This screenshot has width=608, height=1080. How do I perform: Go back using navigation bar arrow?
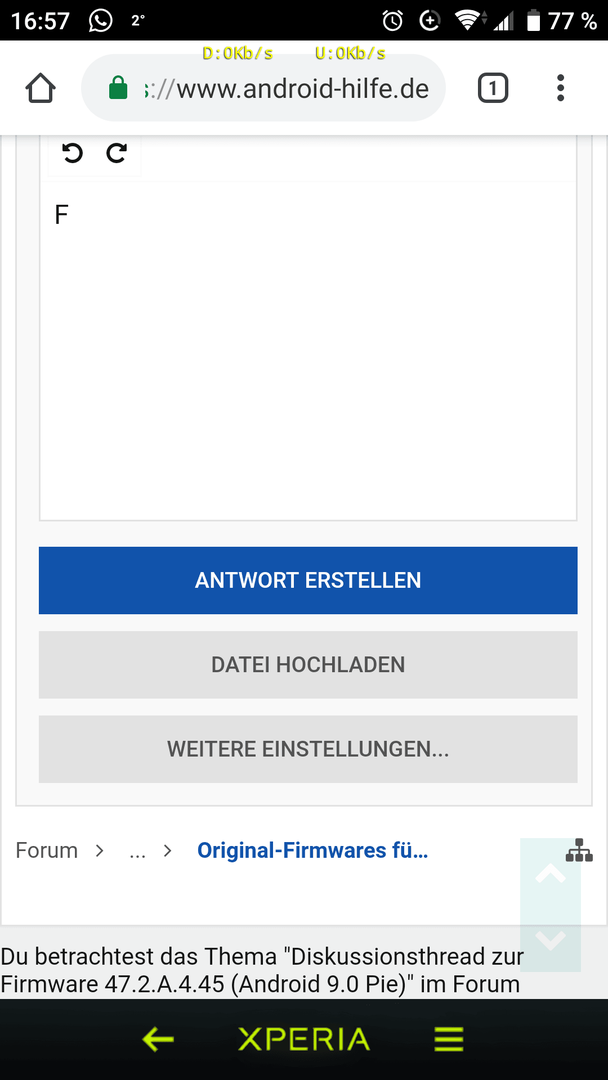157,1040
